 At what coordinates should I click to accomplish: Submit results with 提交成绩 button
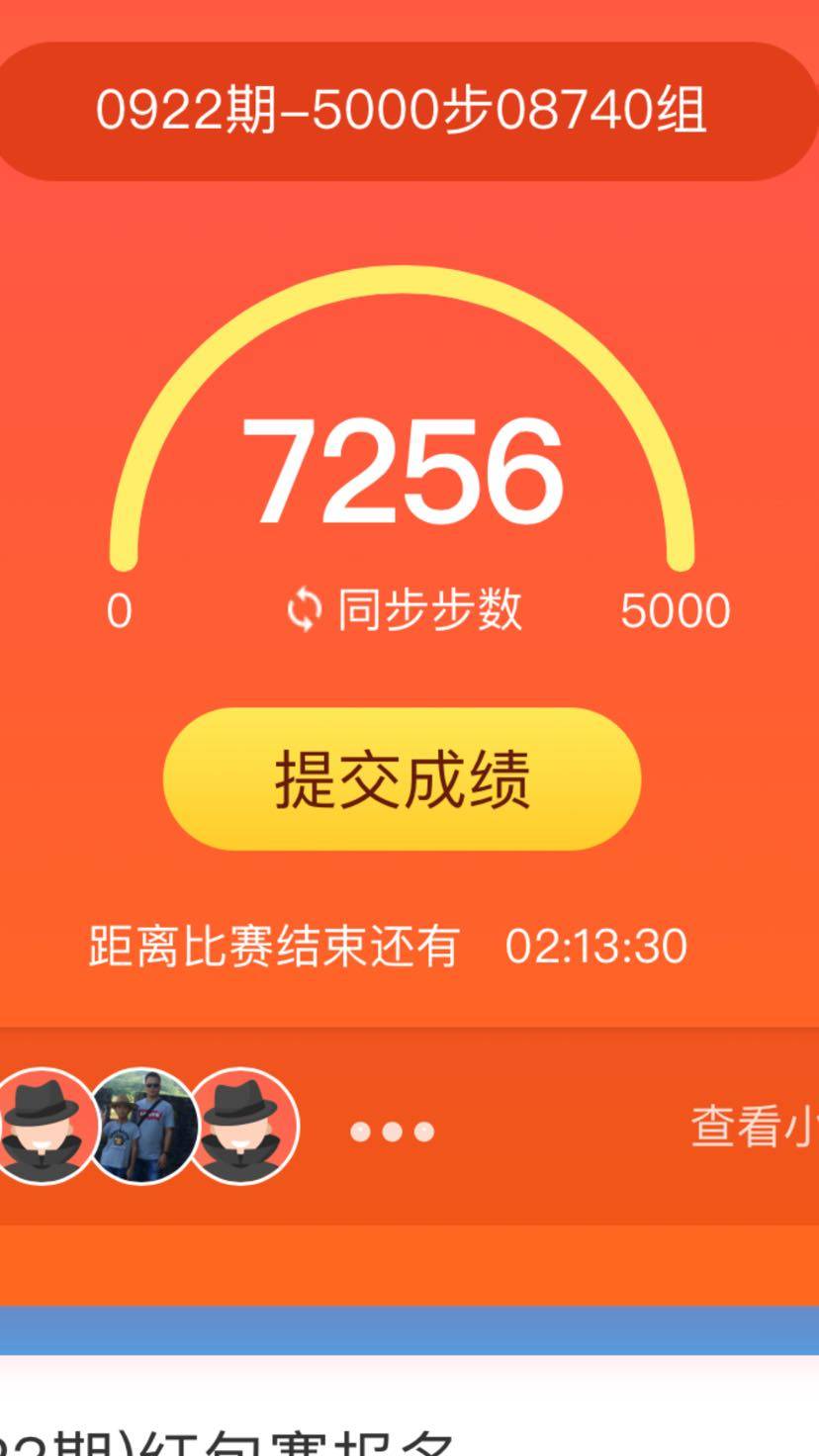click(402, 778)
